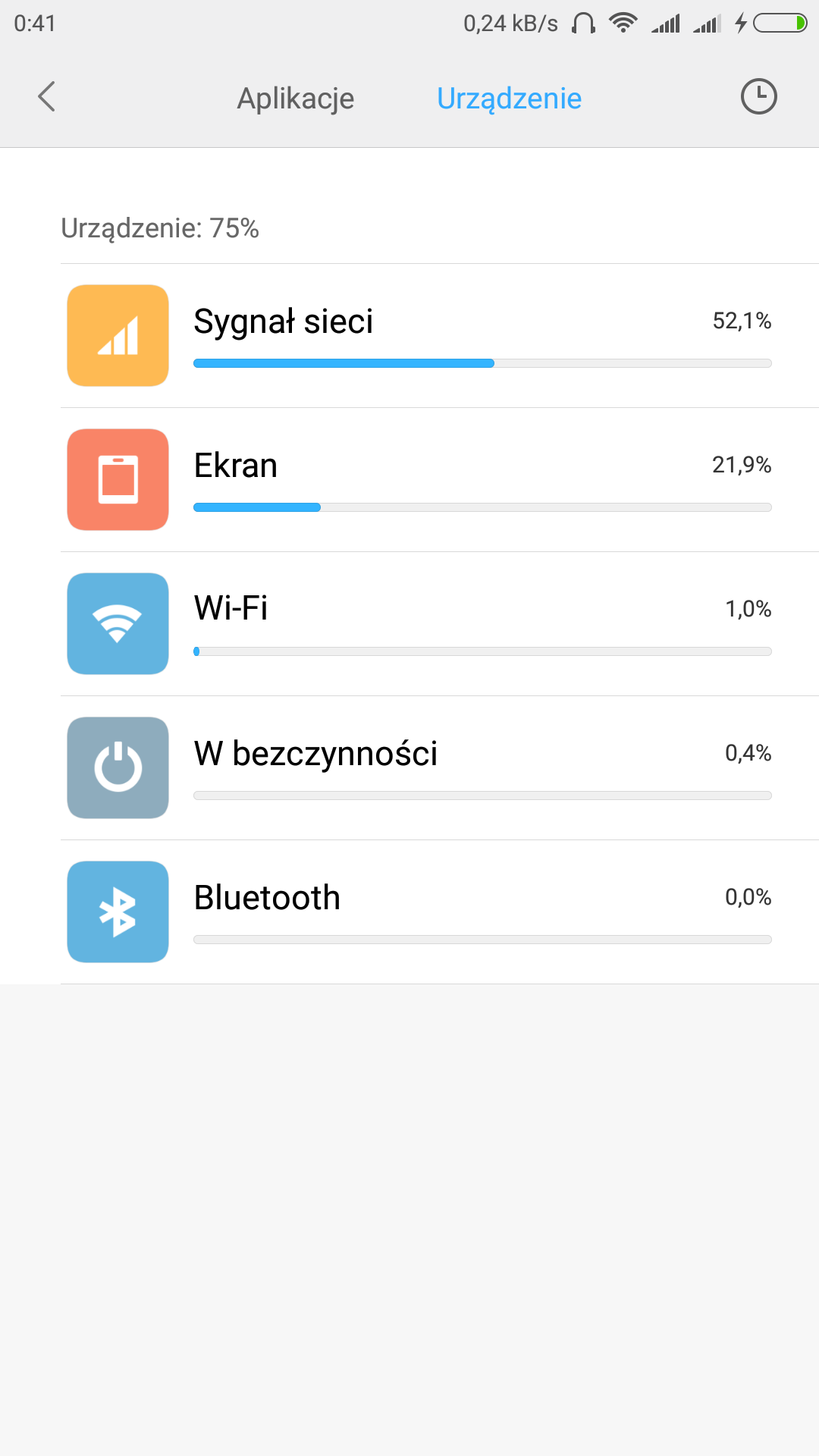Open Ekran battery usage details
Viewport: 819px width, 1456px height.
[x=440, y=479]
